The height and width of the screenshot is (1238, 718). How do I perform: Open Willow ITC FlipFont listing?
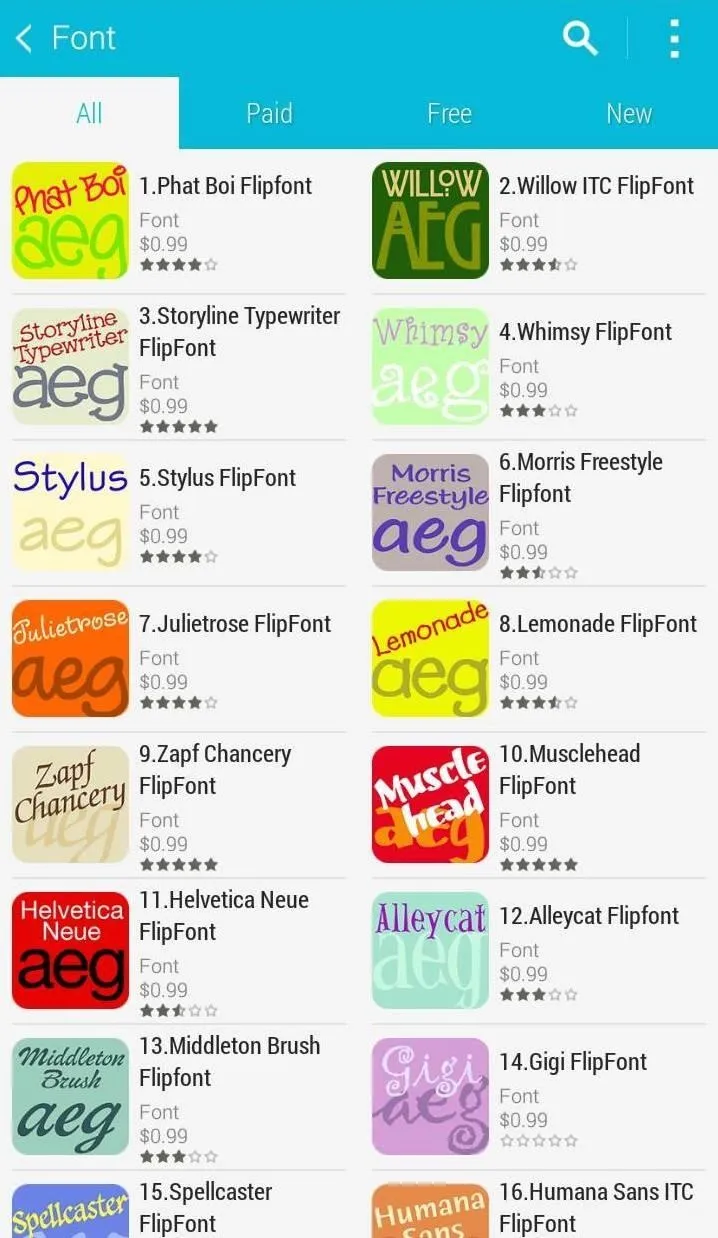click(539, 221)
